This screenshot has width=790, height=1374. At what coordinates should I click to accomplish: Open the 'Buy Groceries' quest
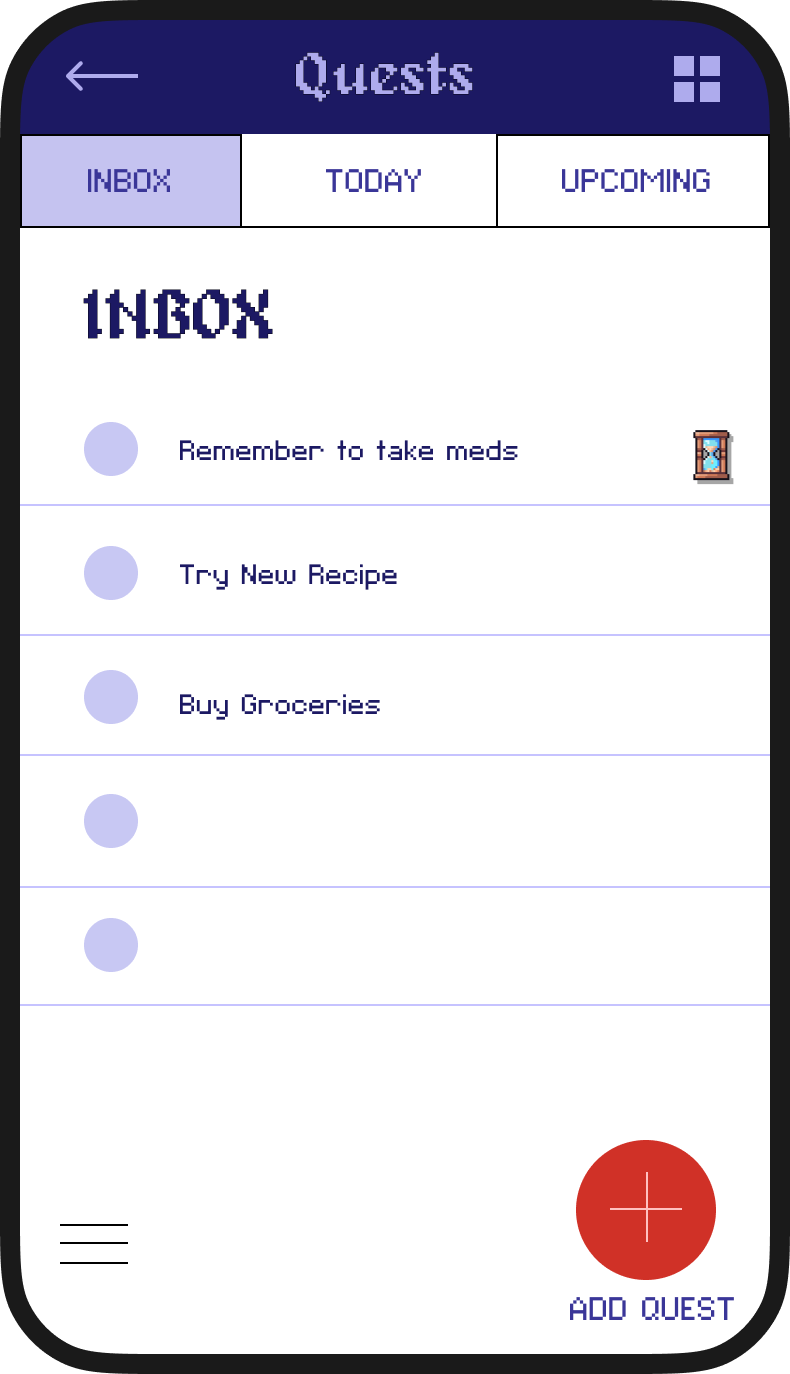click(x=280, y=704)
